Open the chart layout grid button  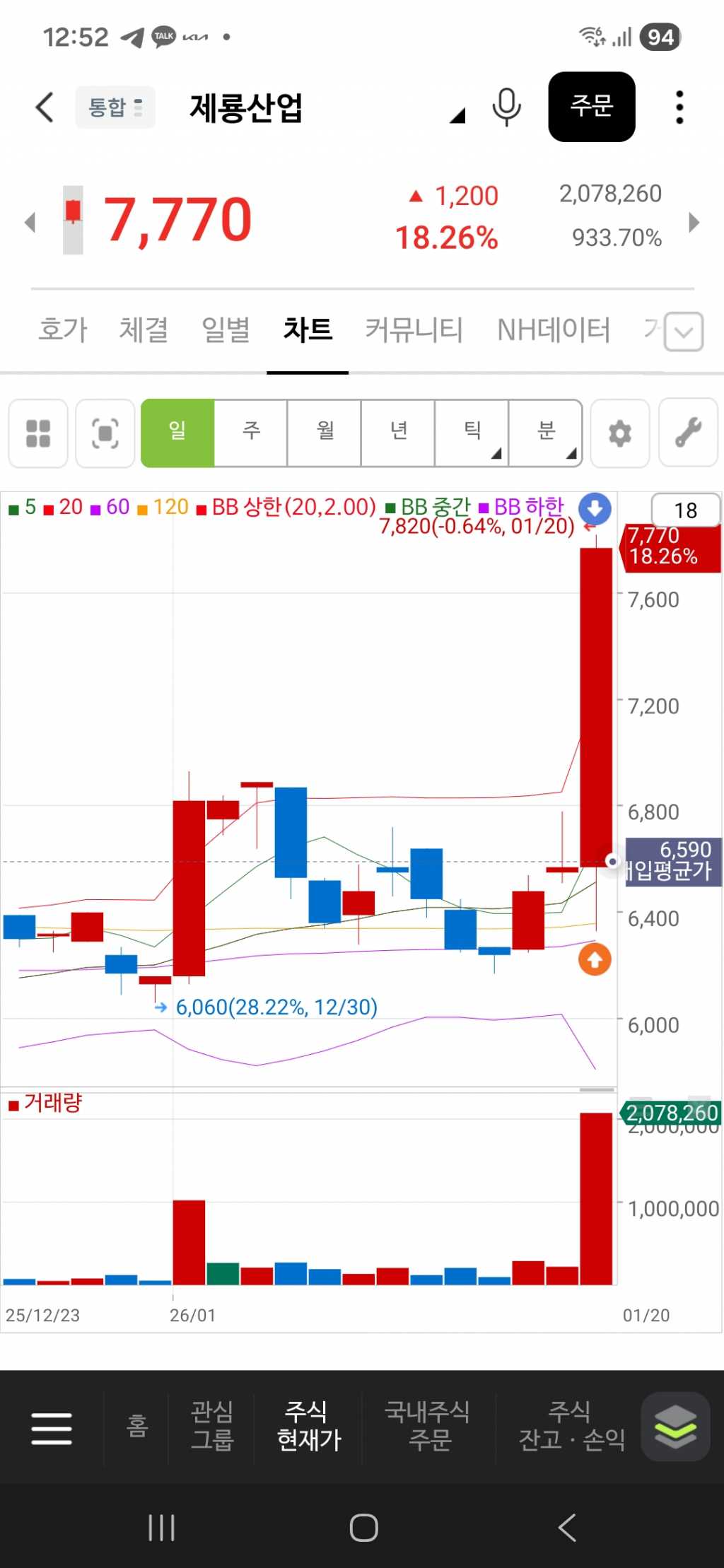(38, 433)
